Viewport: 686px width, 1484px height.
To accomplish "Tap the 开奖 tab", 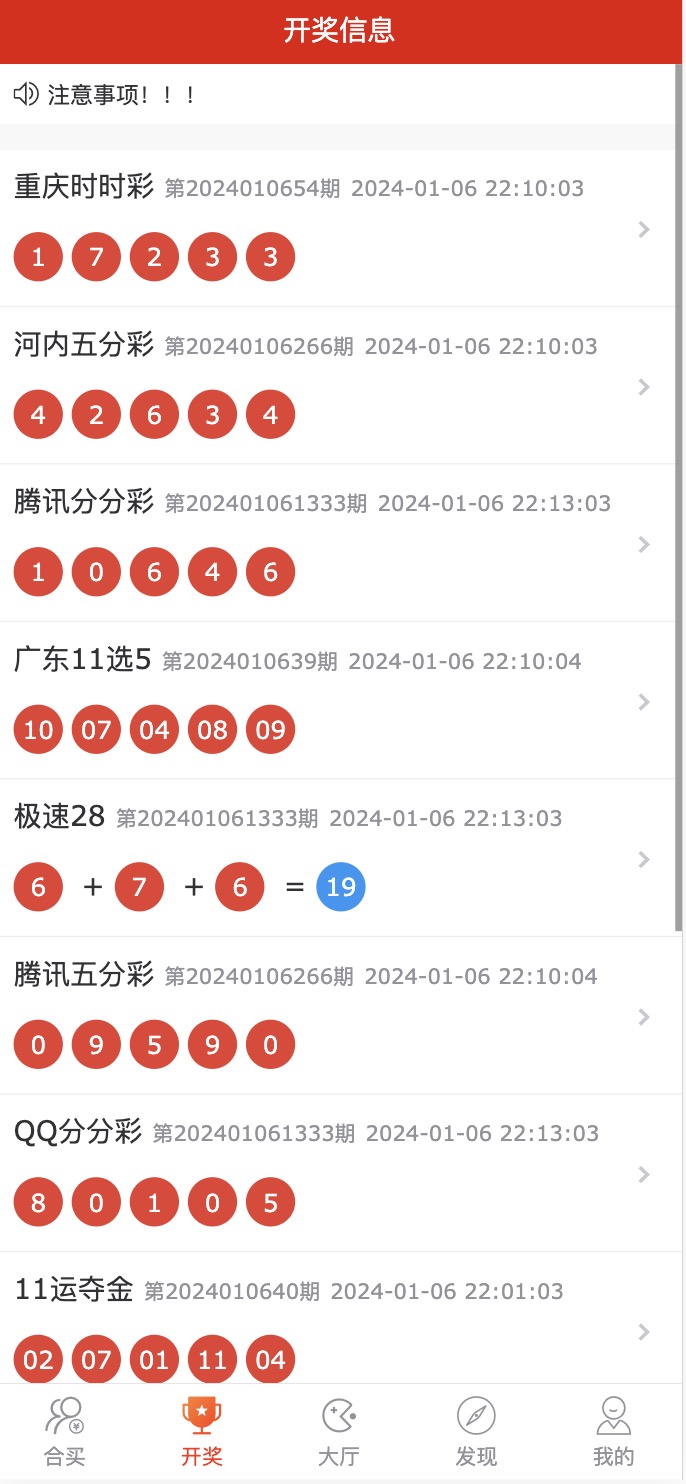I will (x=202, y=1432).
